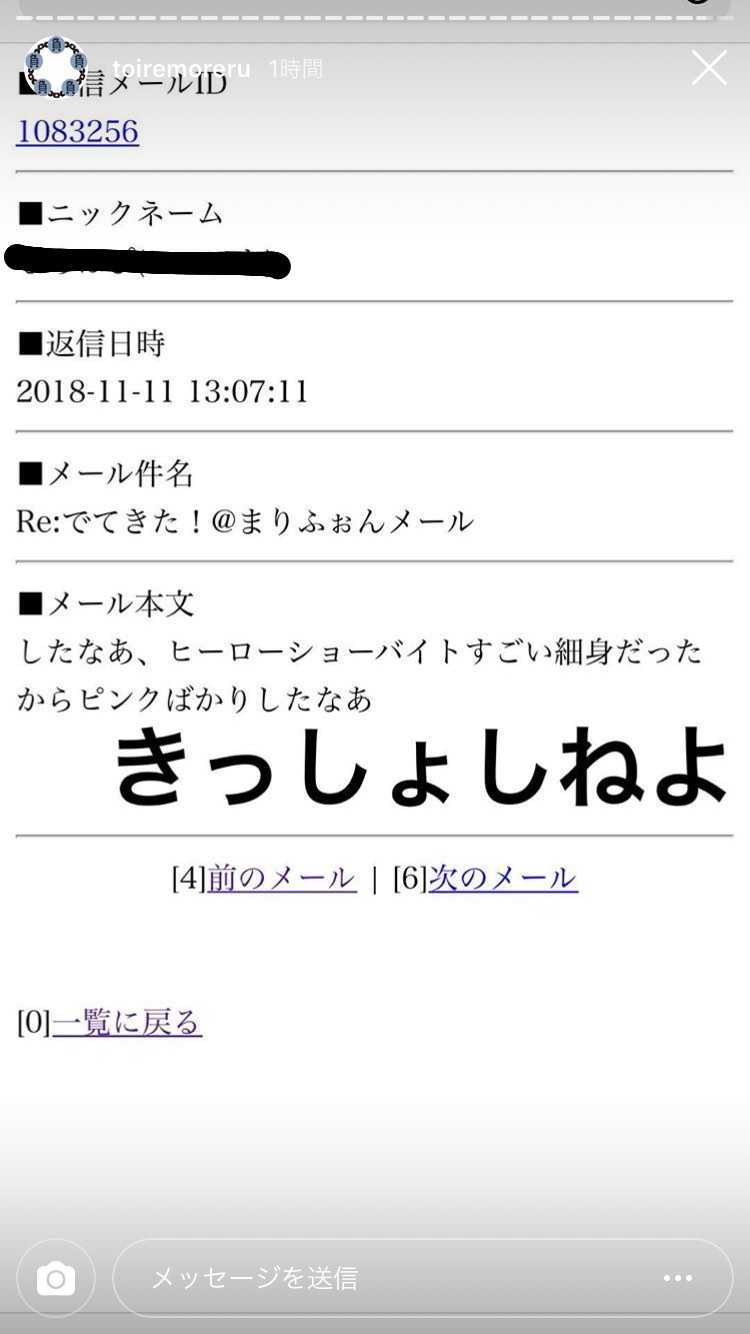Open toiremoreru's profile from the username
This screenshot has height=1334, width=750.
pos(181,69)
